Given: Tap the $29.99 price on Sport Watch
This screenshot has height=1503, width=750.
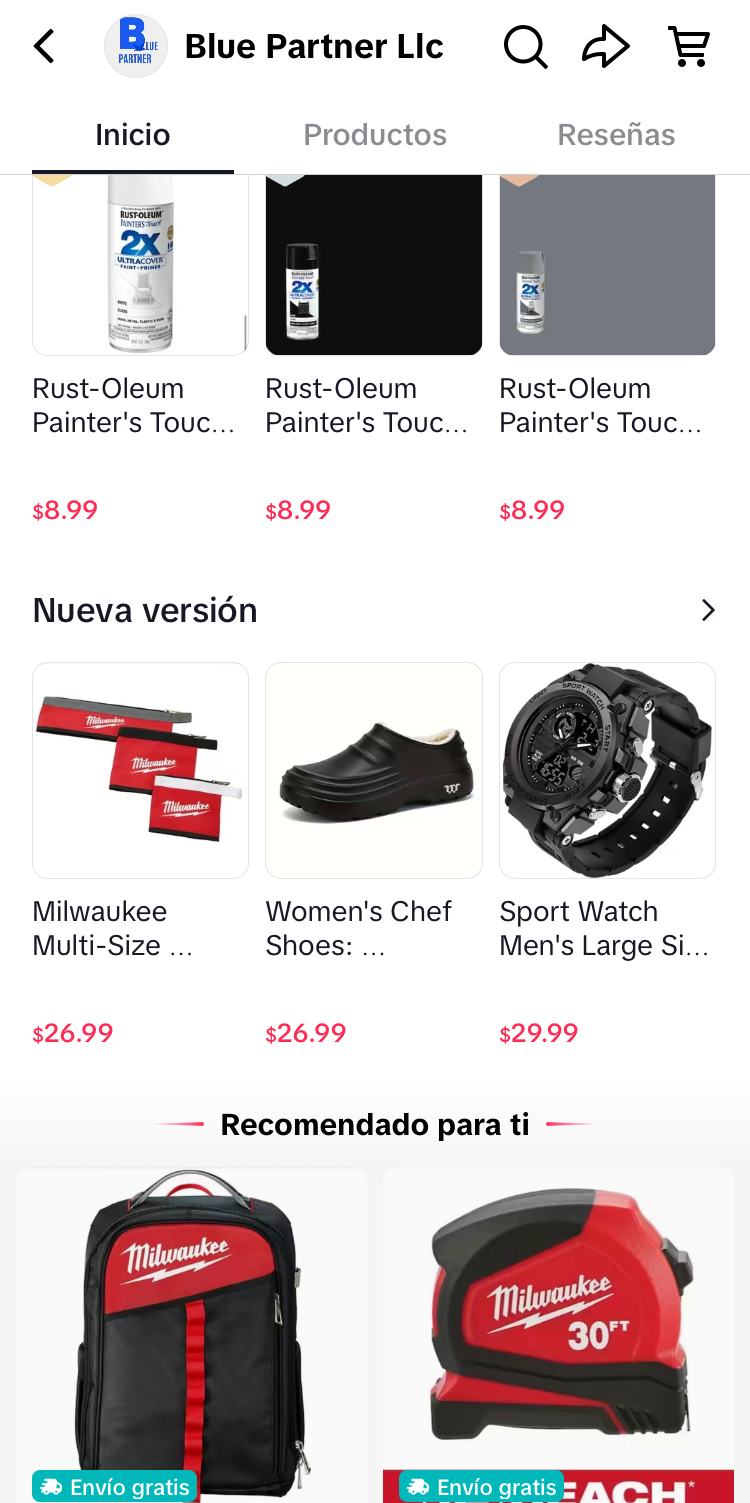Looking at the screenshot, I should click(x=538, y=1032).
